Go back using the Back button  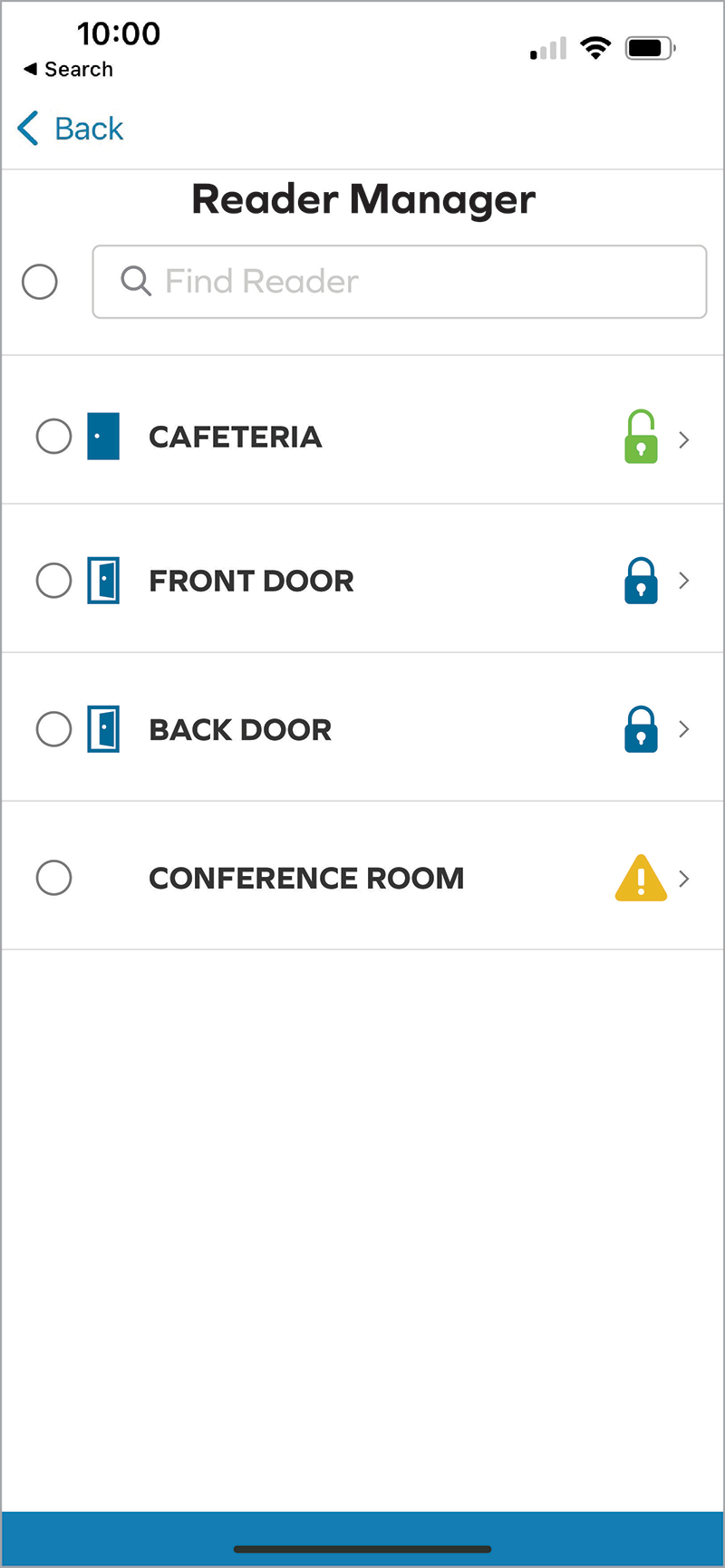tap(71, 129)
